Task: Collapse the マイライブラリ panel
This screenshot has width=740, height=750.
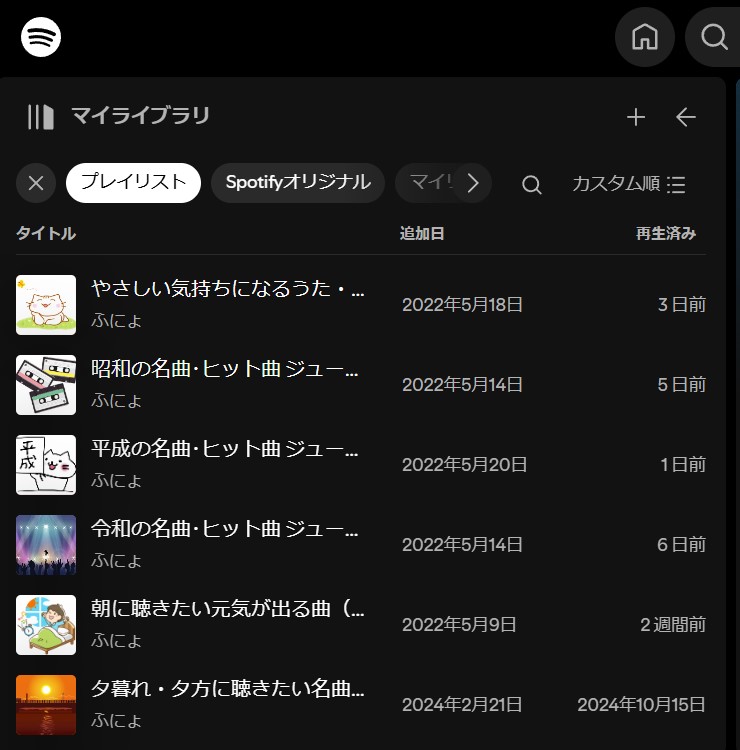Action: pos(41,117)
